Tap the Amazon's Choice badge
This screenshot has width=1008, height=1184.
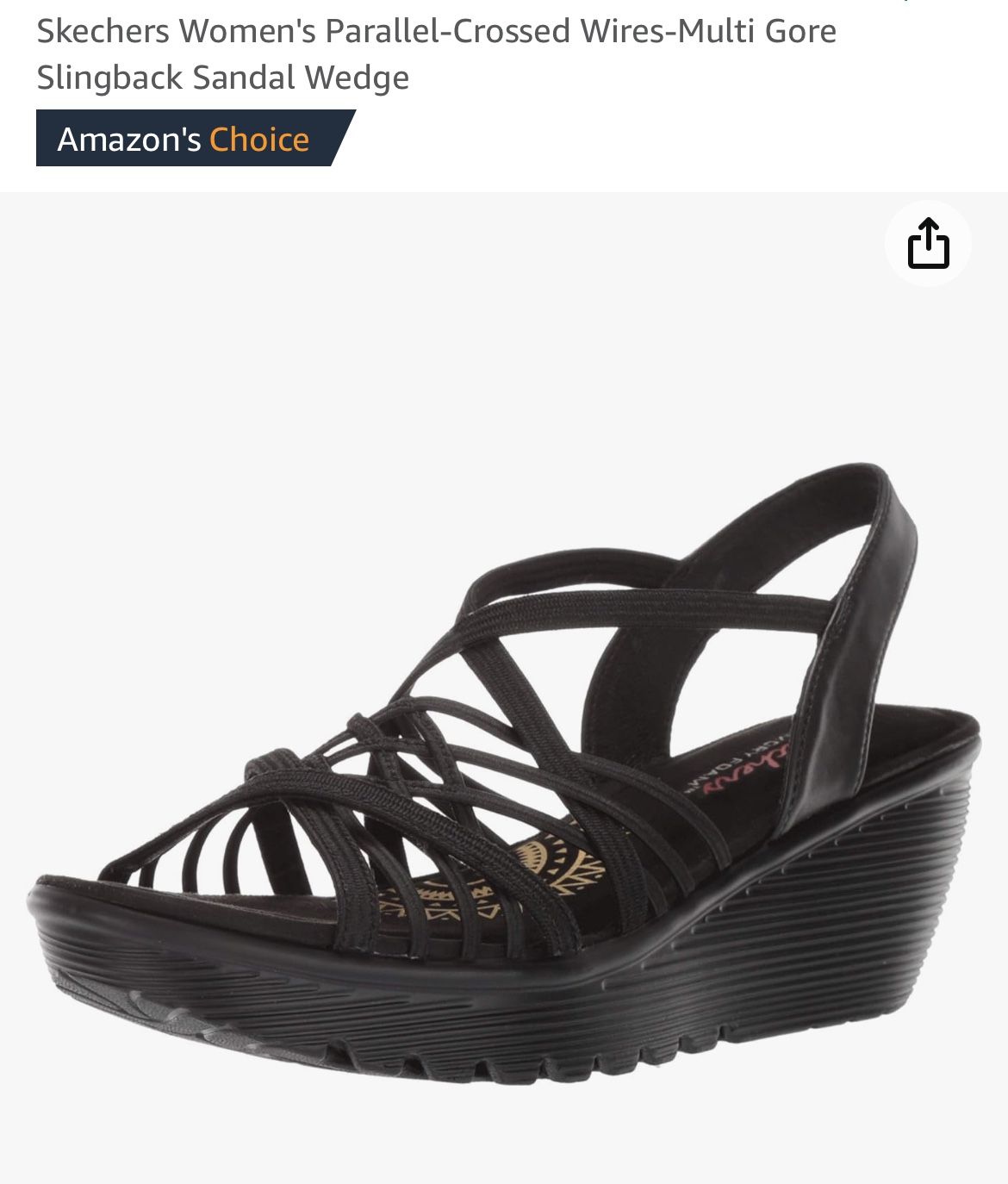click(x=184, y=139)
